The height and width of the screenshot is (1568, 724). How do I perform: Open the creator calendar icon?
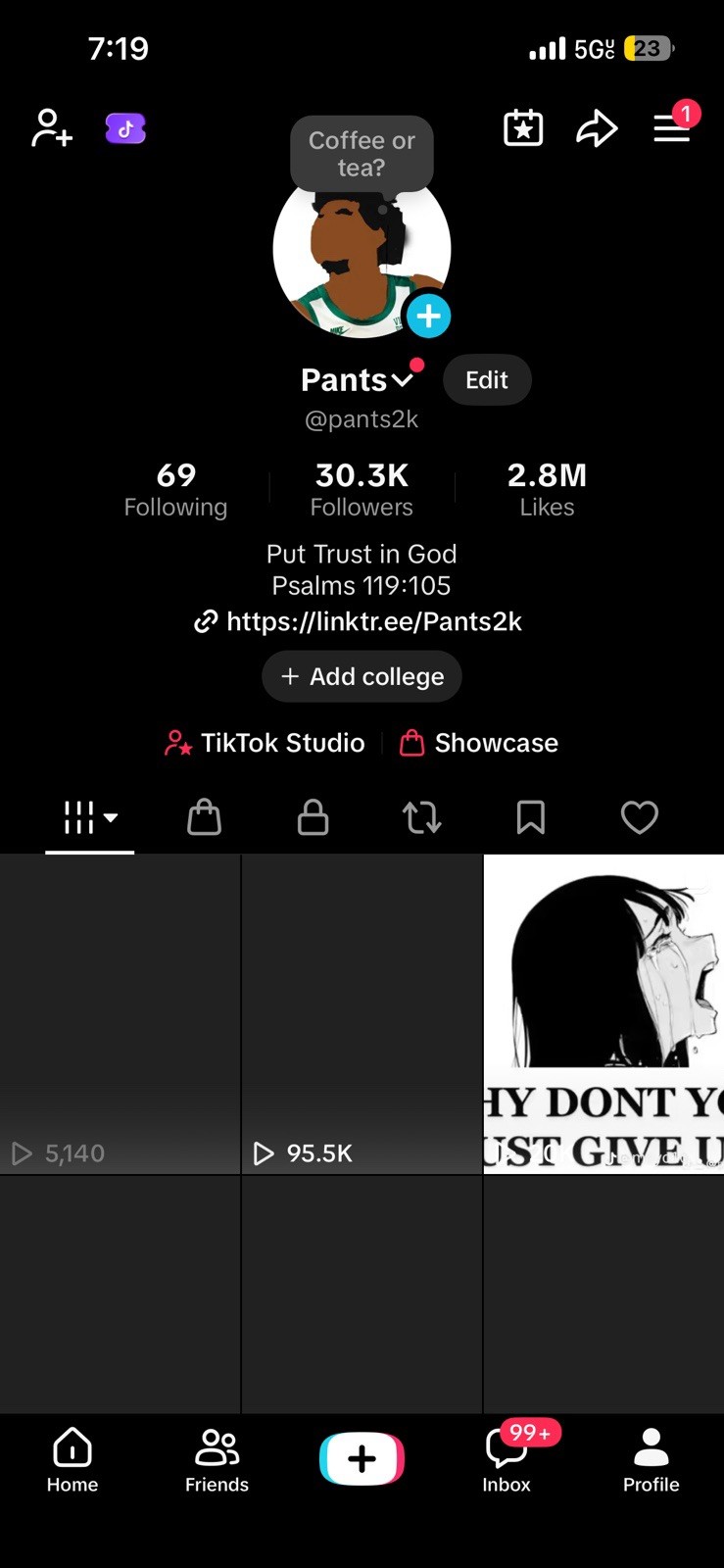point(523,127)
